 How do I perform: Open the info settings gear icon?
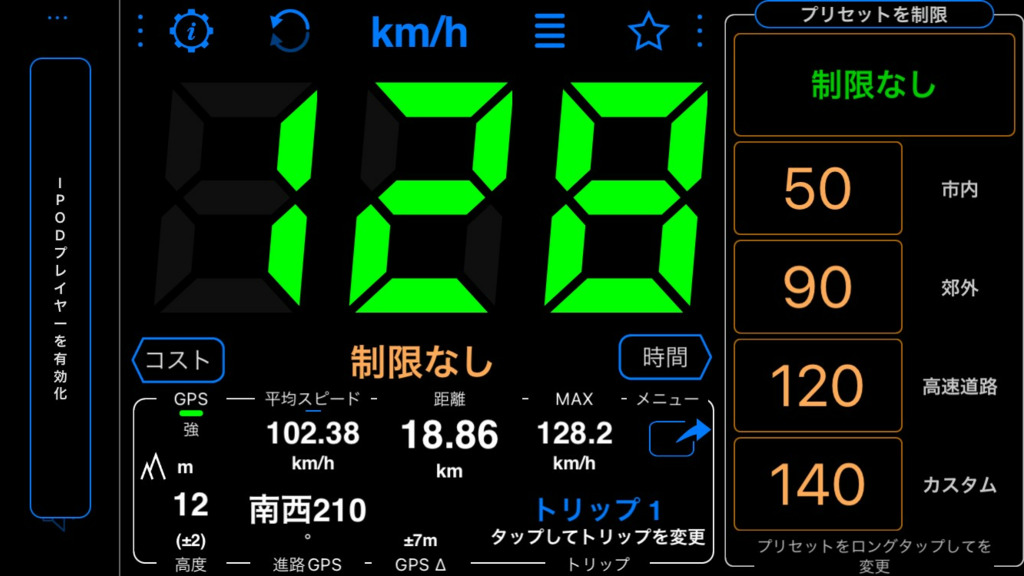click(x=188, y=32)
